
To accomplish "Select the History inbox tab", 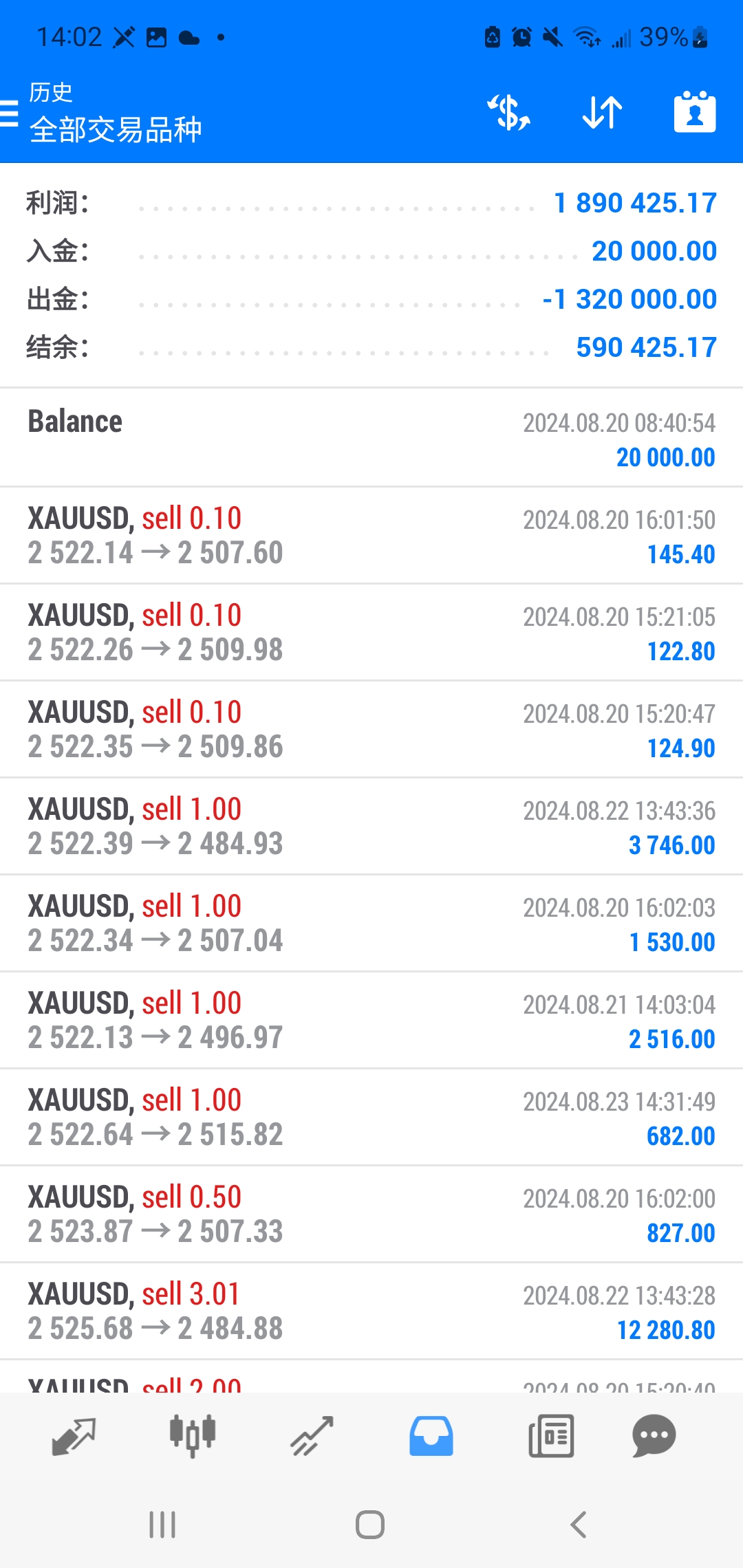I will pos(431,1436).
